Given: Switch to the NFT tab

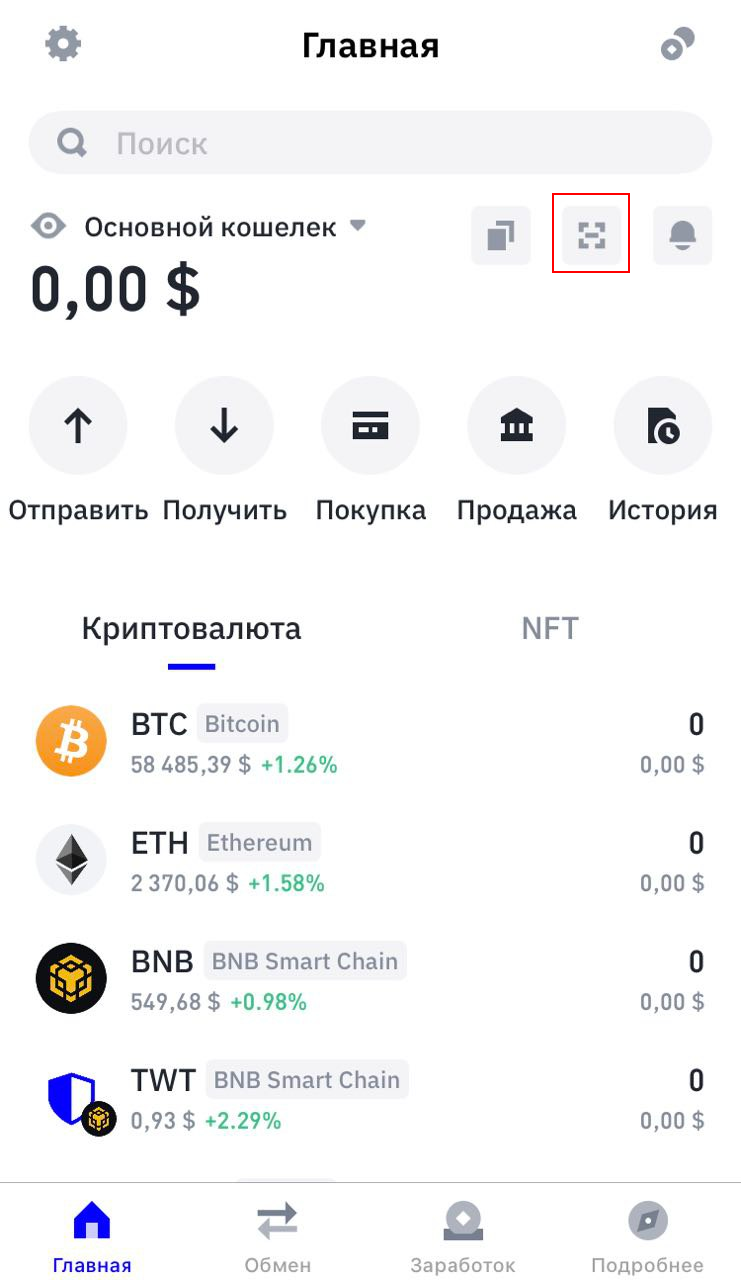Looking at the screenshot, I should coord(550,628).
